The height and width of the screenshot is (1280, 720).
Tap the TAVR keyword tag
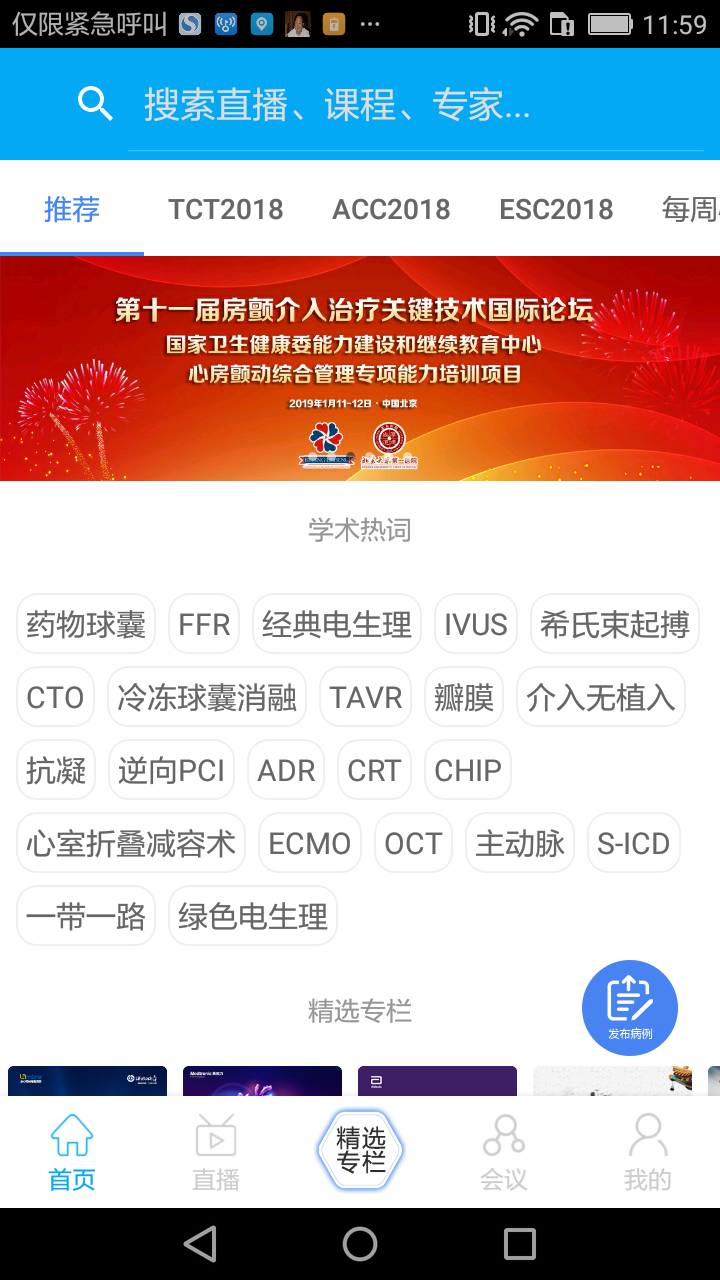tap(366, 696)
